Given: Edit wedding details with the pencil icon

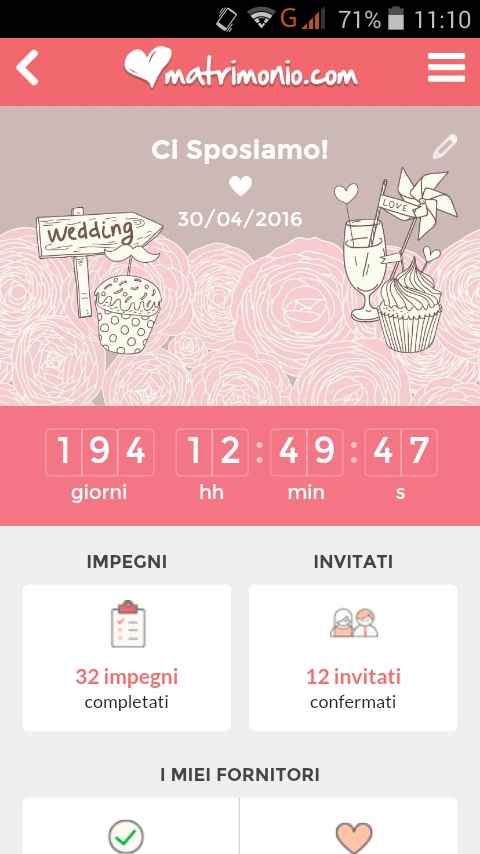Looking at the screenshot, I should pyautogui.click(x=445, y=147).
